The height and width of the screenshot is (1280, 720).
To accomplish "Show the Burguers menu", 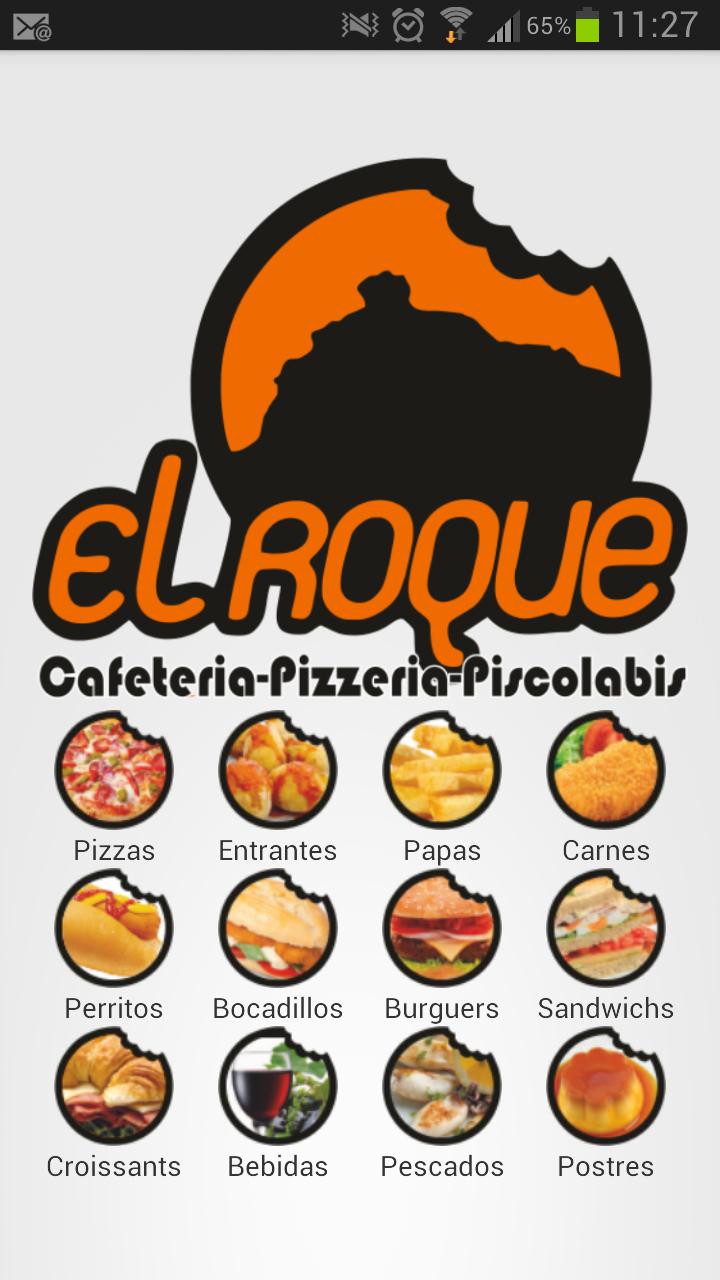I will point(442,928).
